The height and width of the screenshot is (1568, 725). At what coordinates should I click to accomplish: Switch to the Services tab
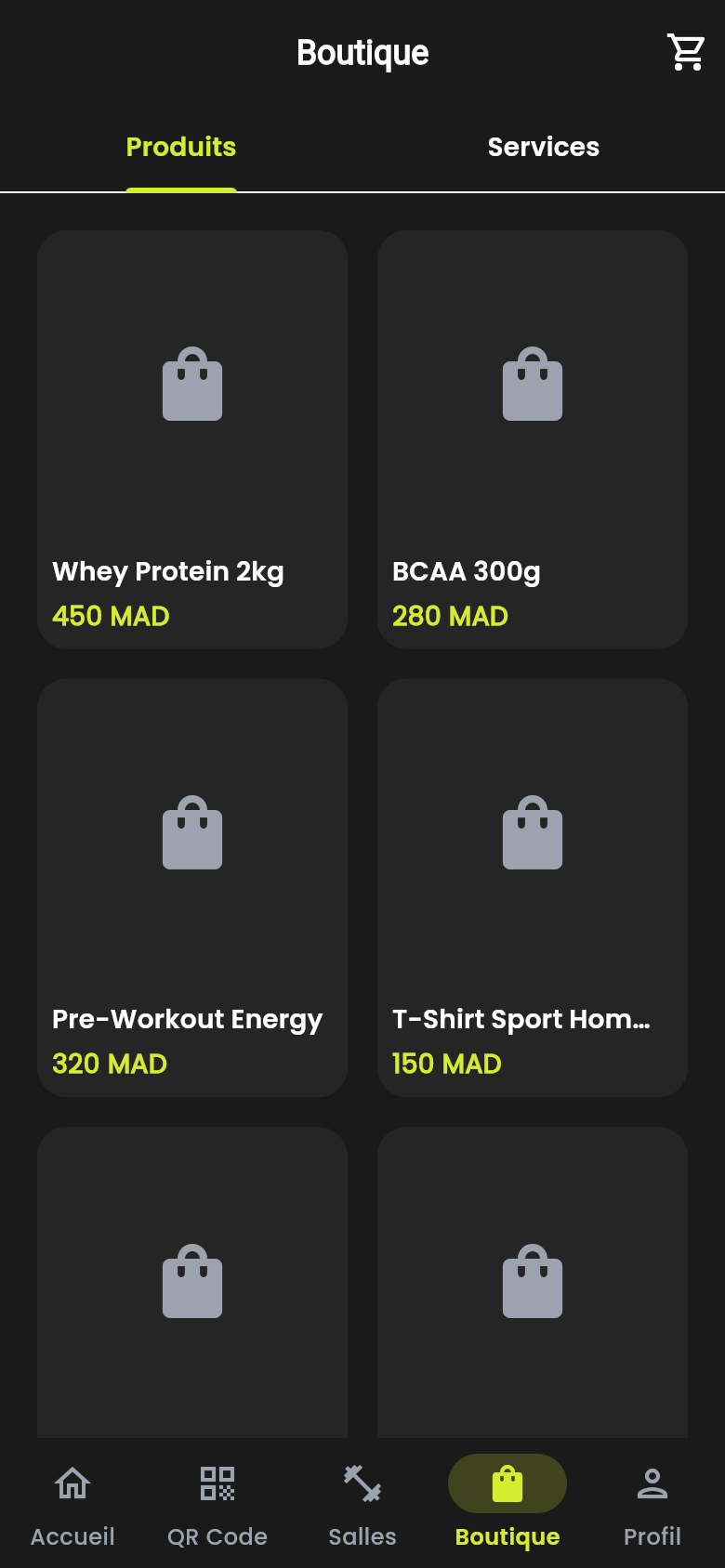543,147
